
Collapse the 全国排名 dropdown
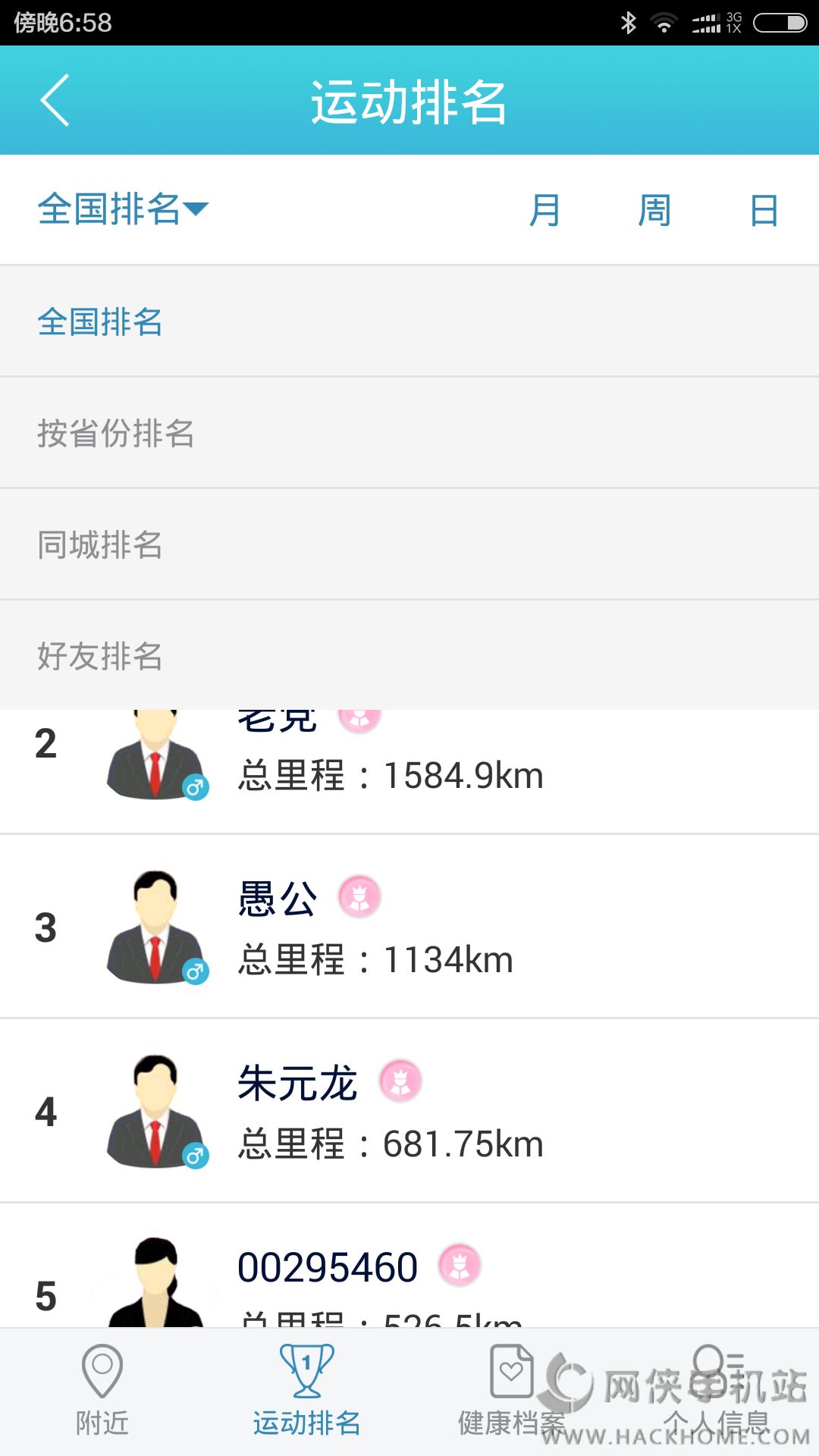click(123, 209)
